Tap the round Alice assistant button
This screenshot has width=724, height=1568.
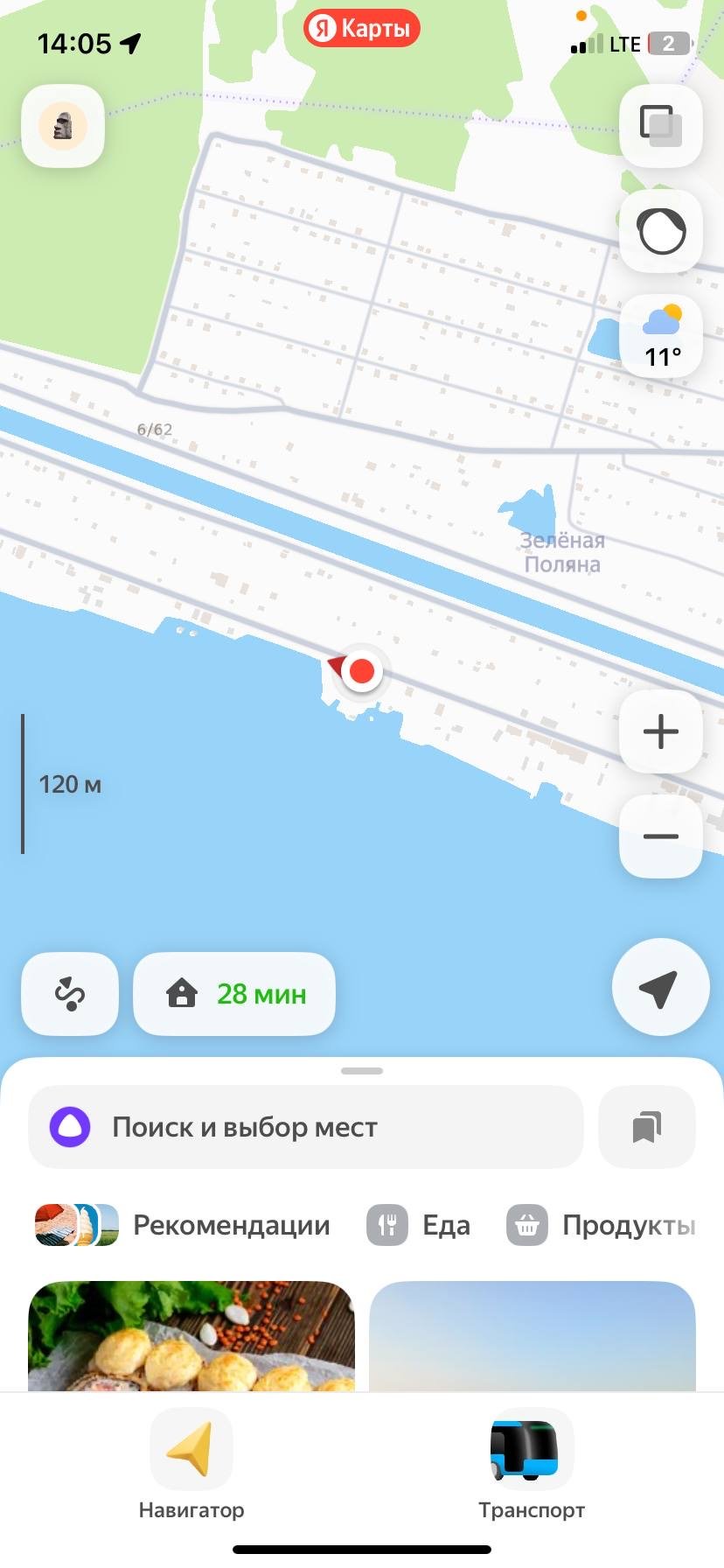(660, 231)
